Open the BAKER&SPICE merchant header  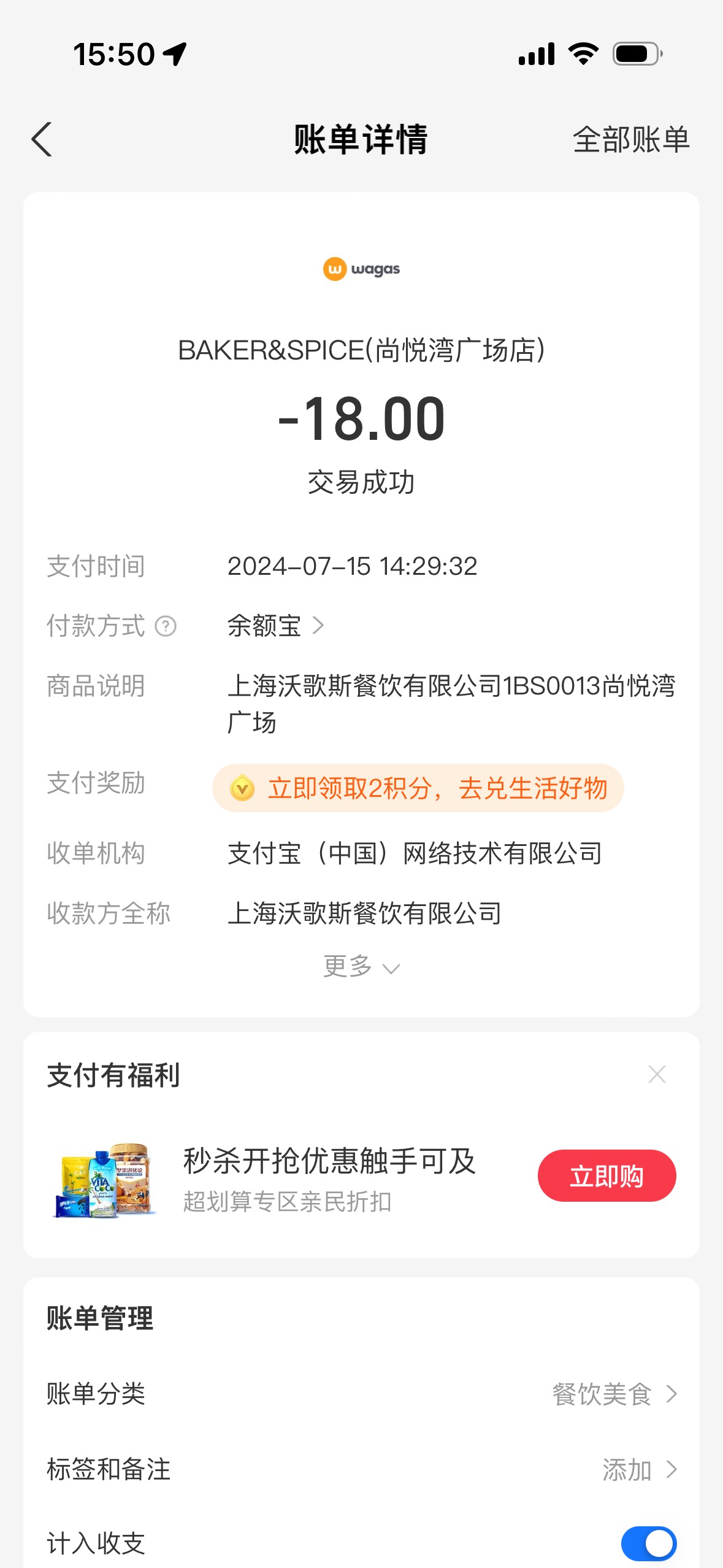coord(361,350)
